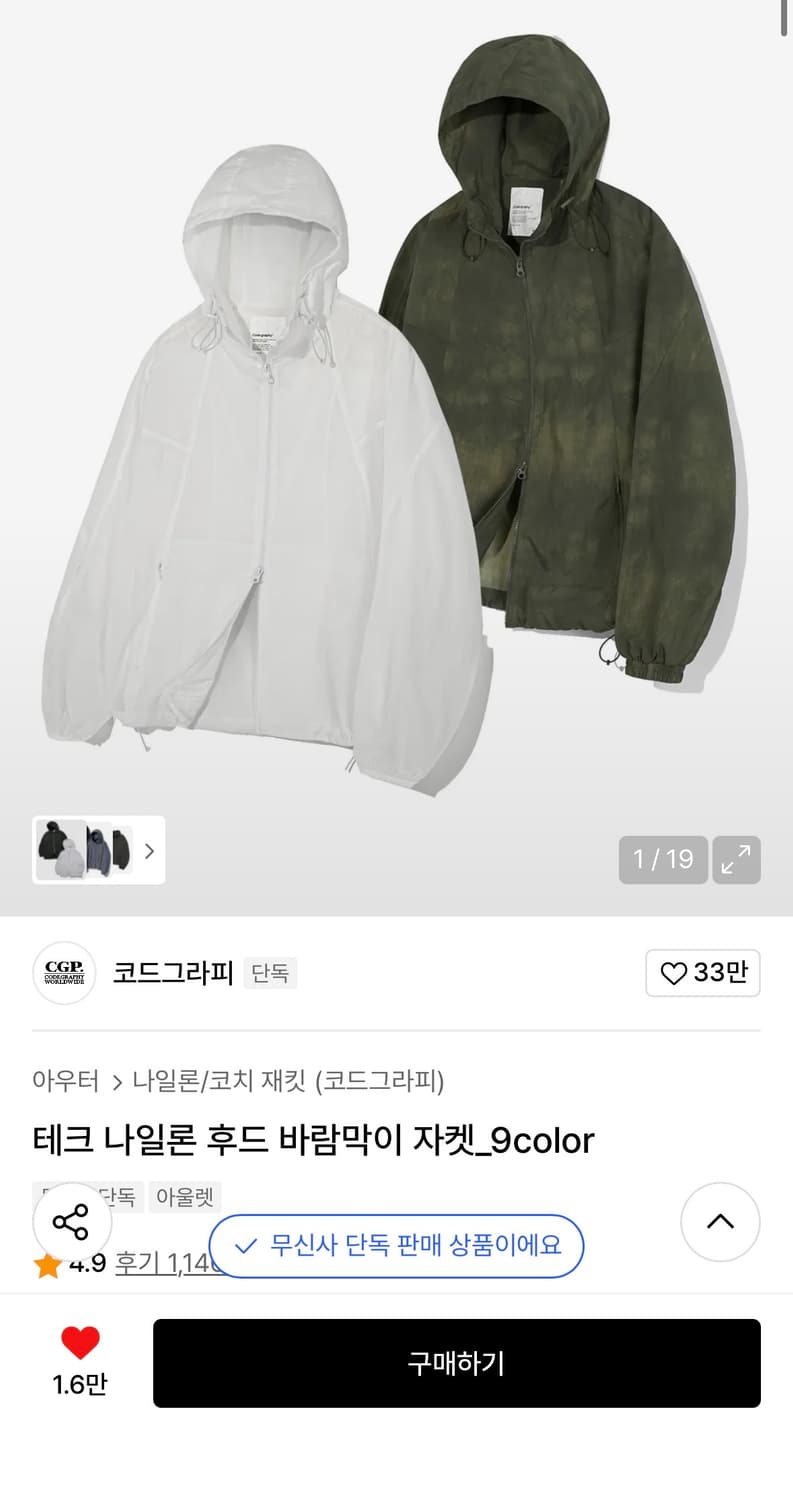Select the 아울렛 tag
The image size is (793, 1500).
click(185, 1197)
